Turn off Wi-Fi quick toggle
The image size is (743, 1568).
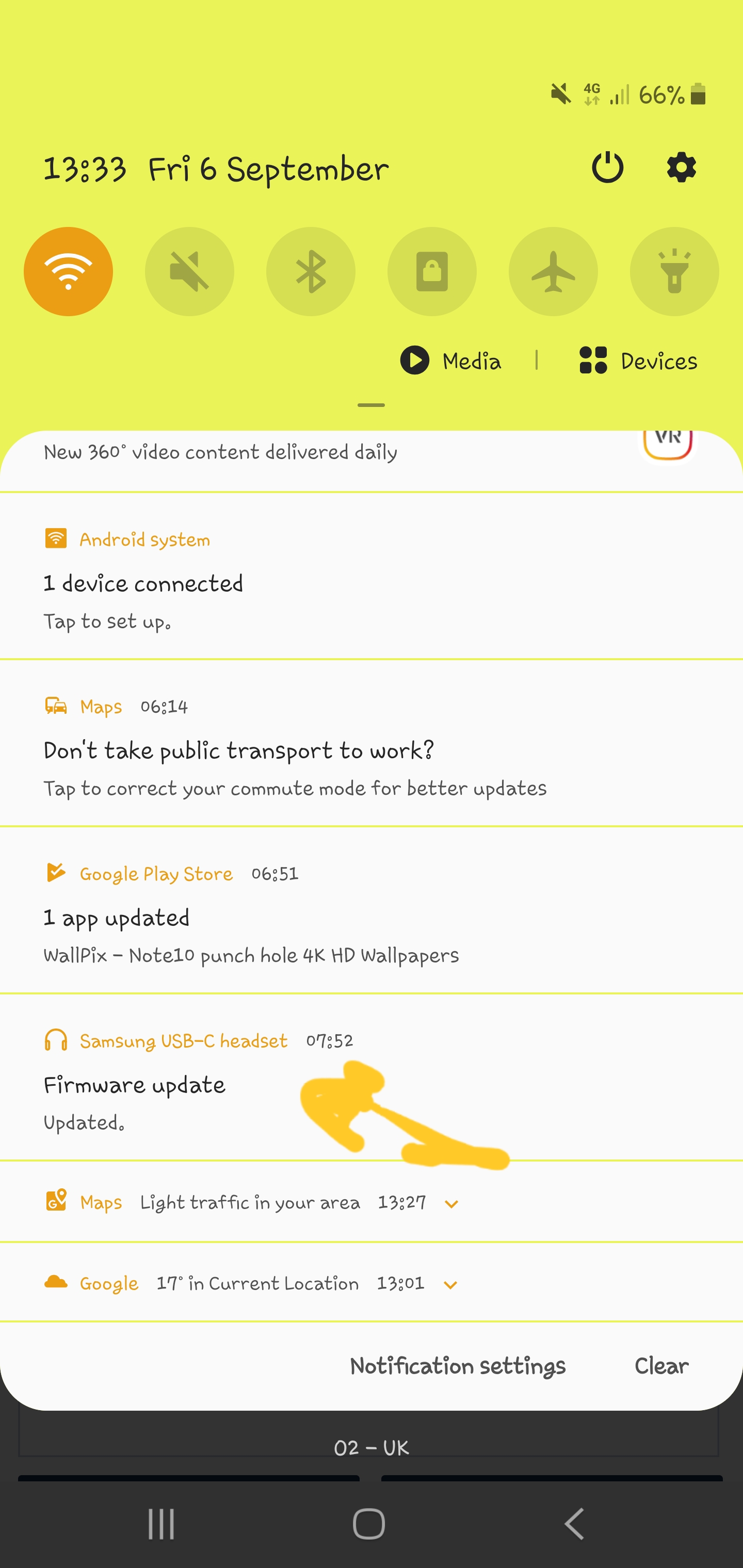click(68, 271)
